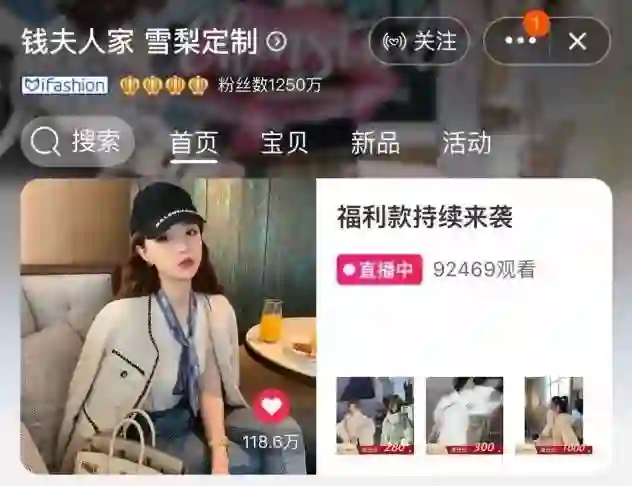The width and height of the screenshot is (632, 486).
Task: Close the store mini program
Action: click(x=577, y=41)
